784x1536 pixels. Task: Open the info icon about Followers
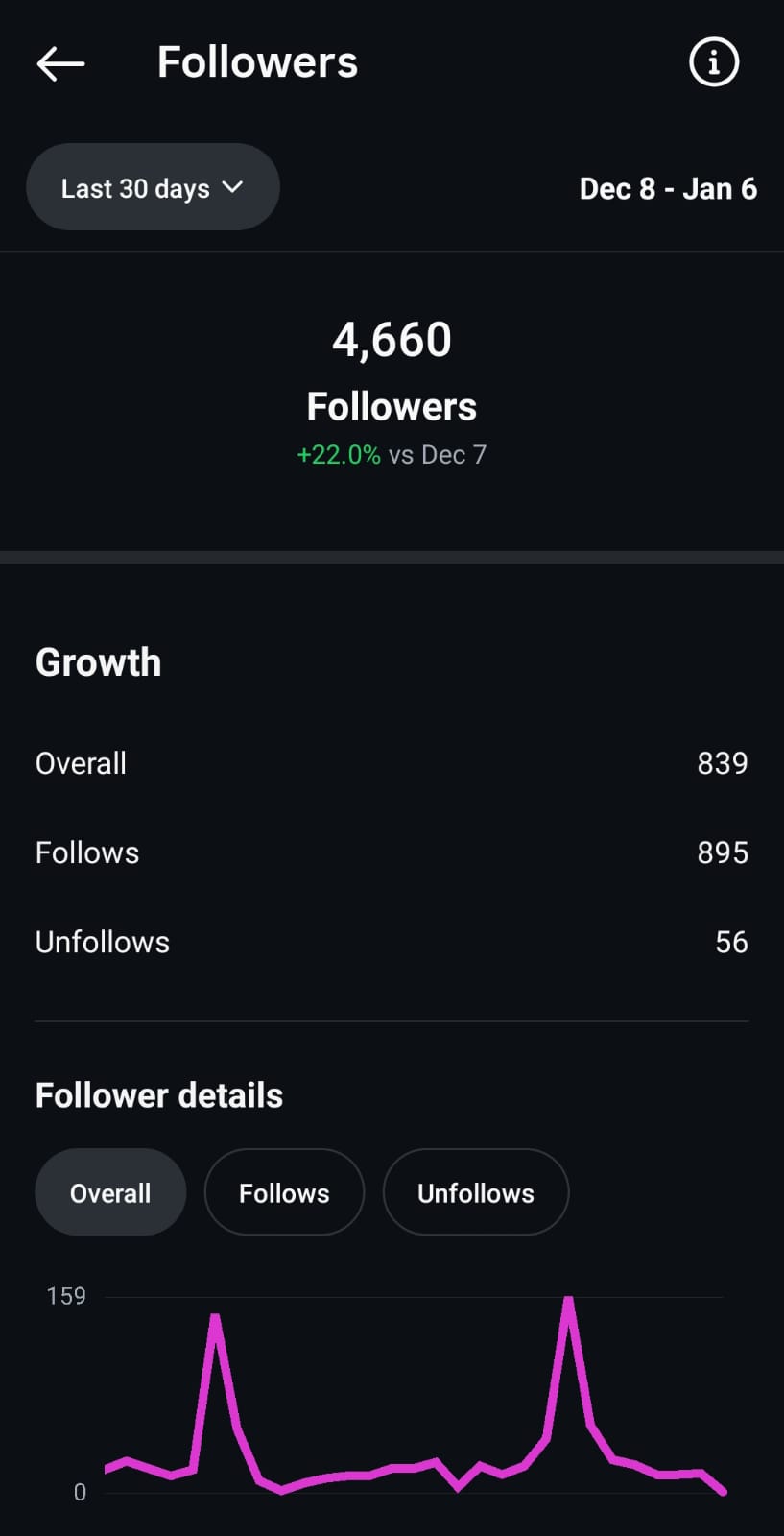[x=714, y=63]
